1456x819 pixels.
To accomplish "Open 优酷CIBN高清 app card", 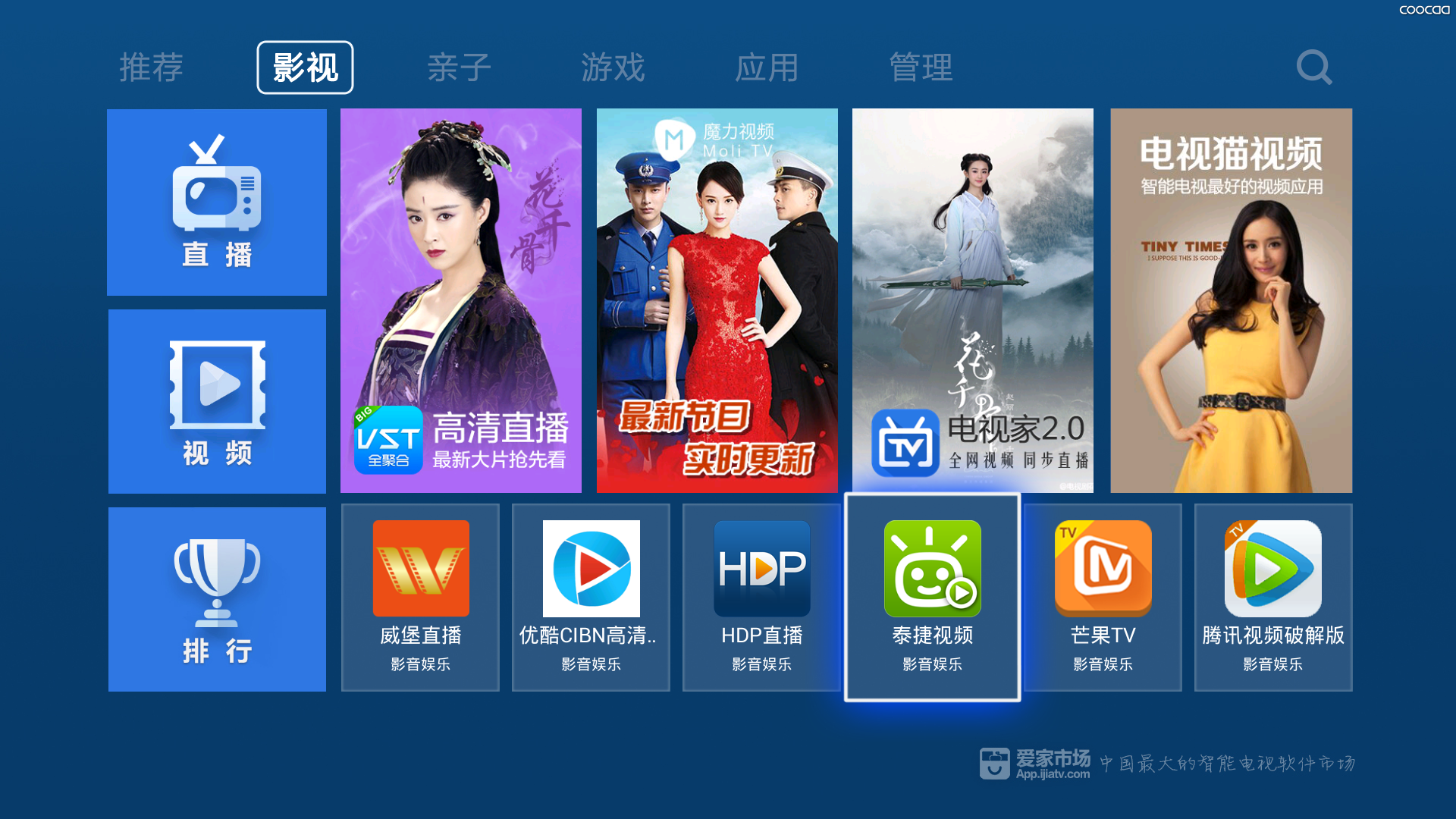I will pyautogui.click(x=591, y=598).
